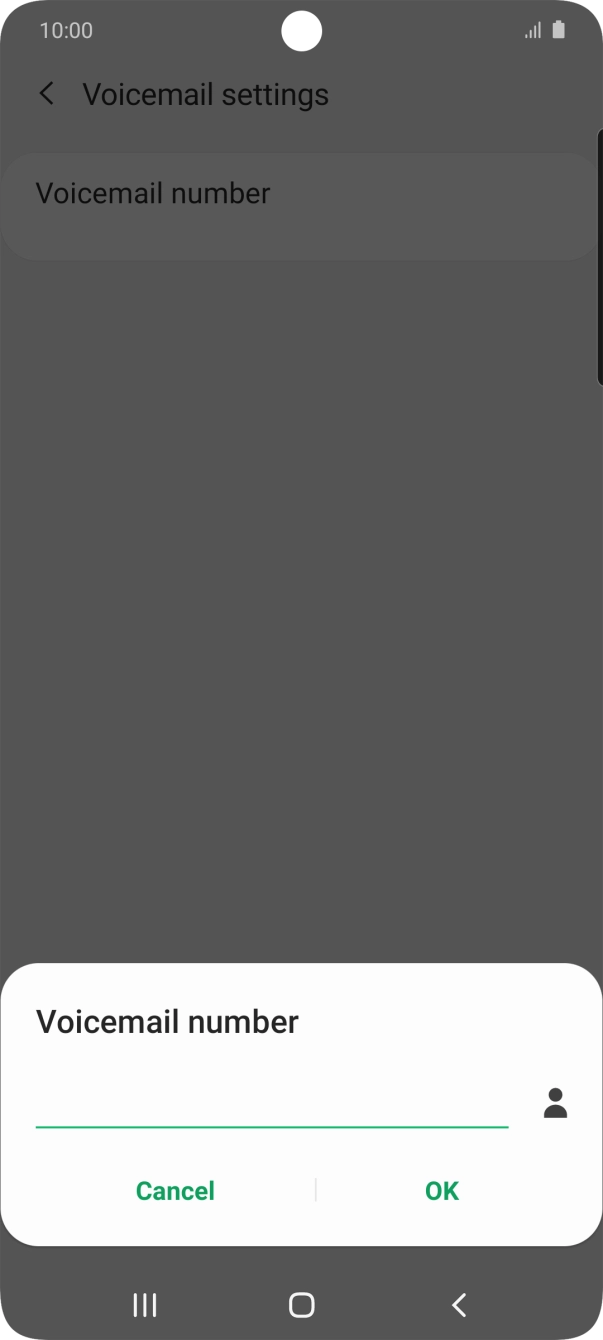
Task: Go to the home screen
Action: [x=301, y=1304]
